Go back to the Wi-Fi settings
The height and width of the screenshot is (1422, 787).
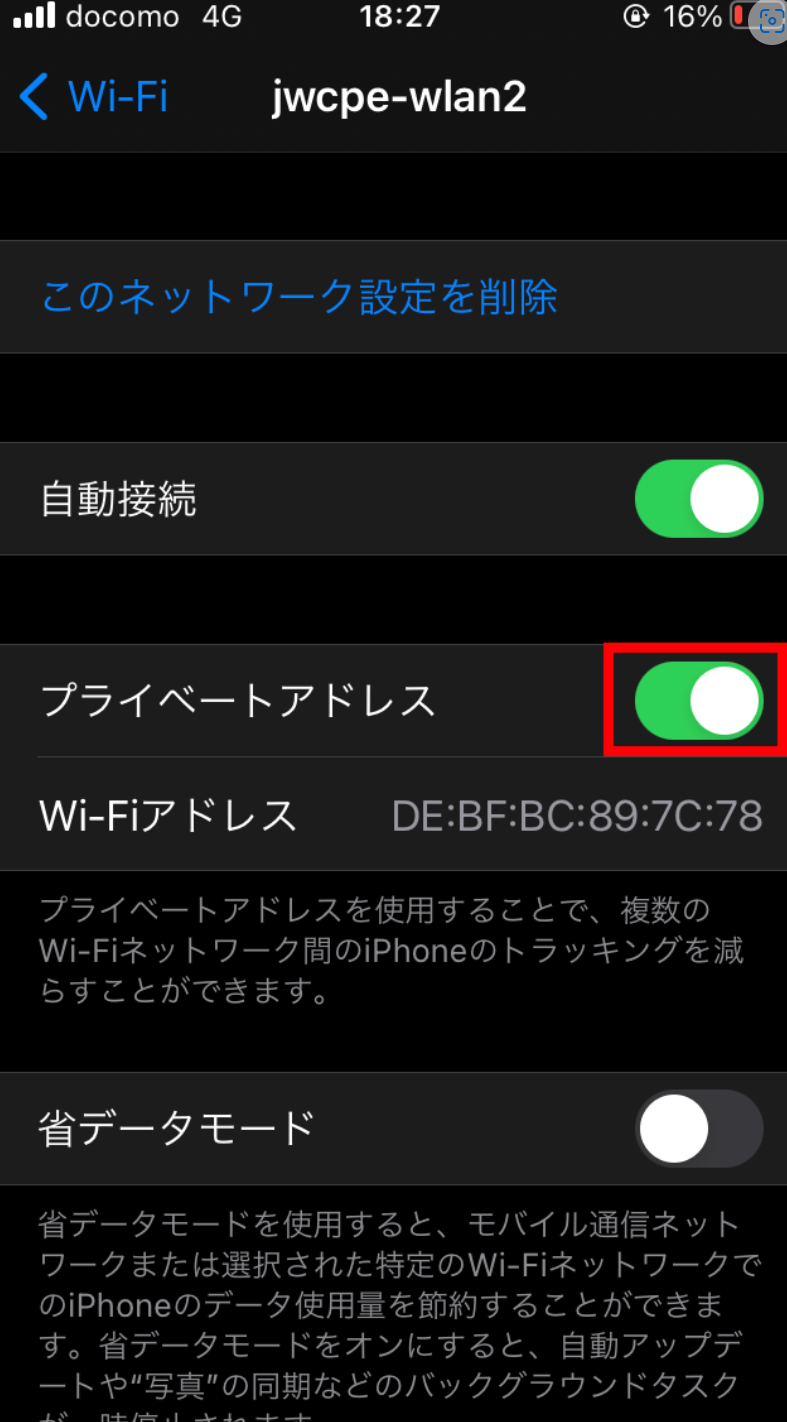click(93, 98)
